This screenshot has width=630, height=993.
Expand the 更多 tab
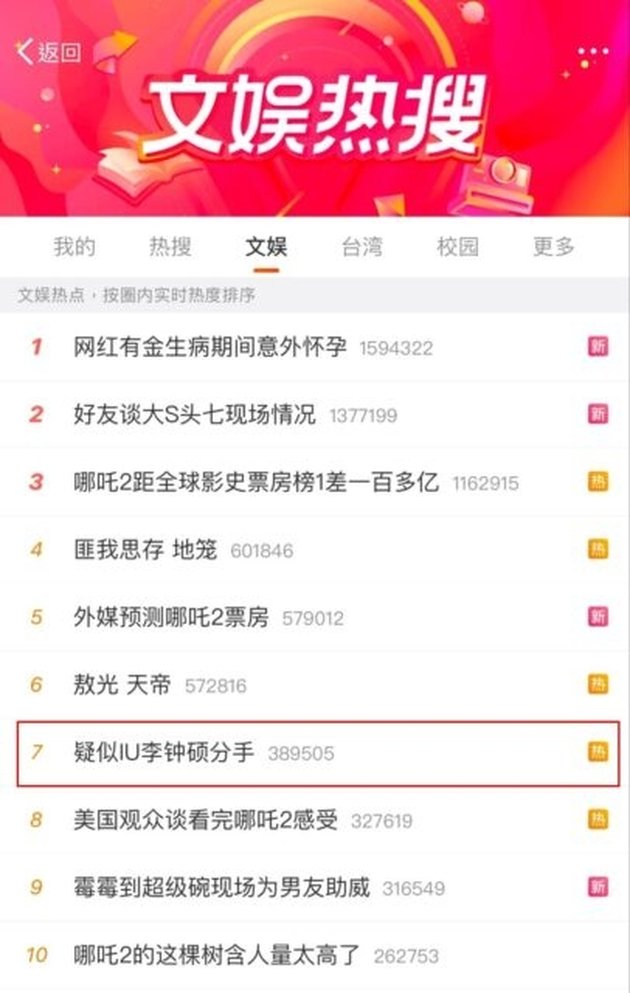coord(553,247)
